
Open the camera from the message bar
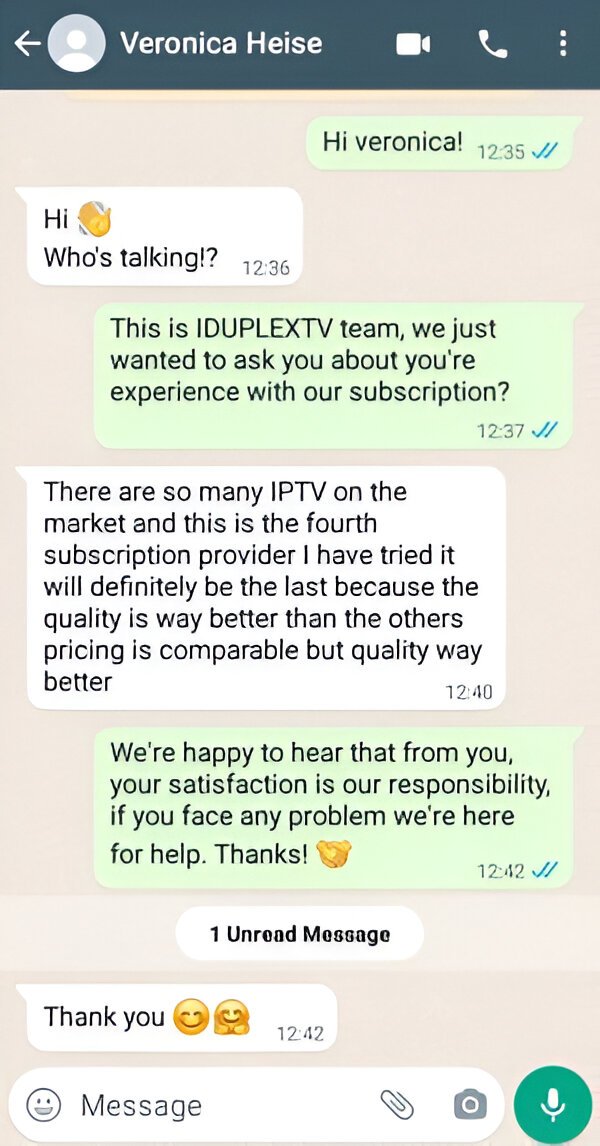pos(469,1104)
